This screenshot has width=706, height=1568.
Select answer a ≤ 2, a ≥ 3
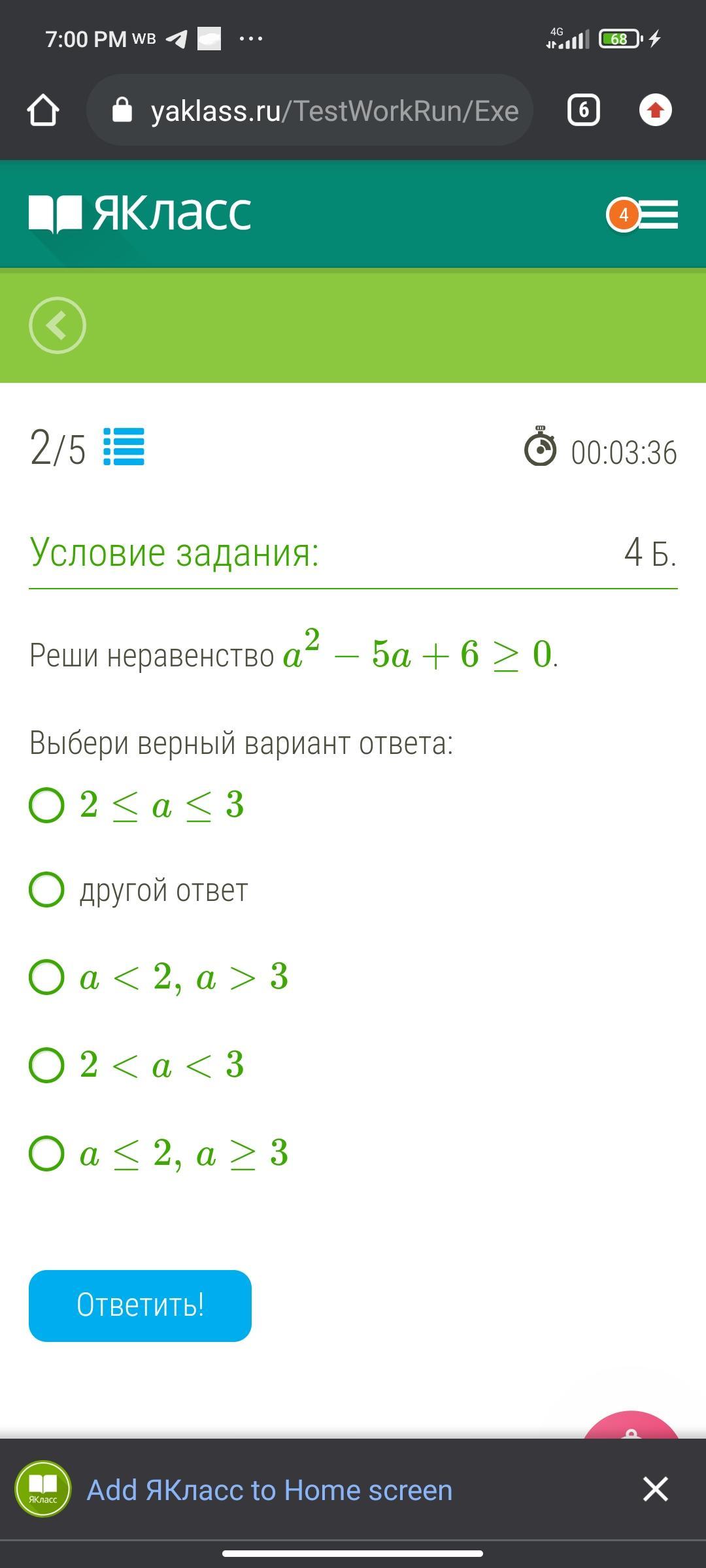(47, 1153)
